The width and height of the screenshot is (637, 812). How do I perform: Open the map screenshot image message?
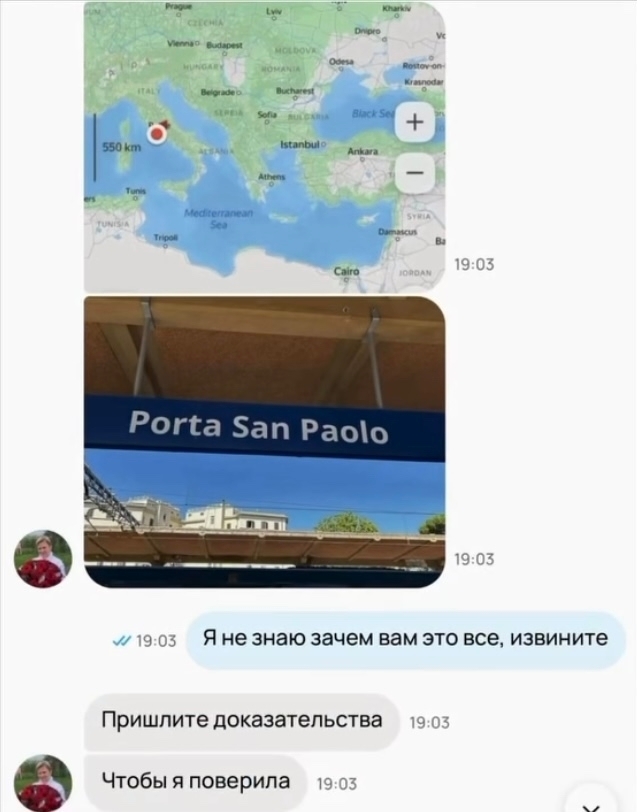point(264,145)
